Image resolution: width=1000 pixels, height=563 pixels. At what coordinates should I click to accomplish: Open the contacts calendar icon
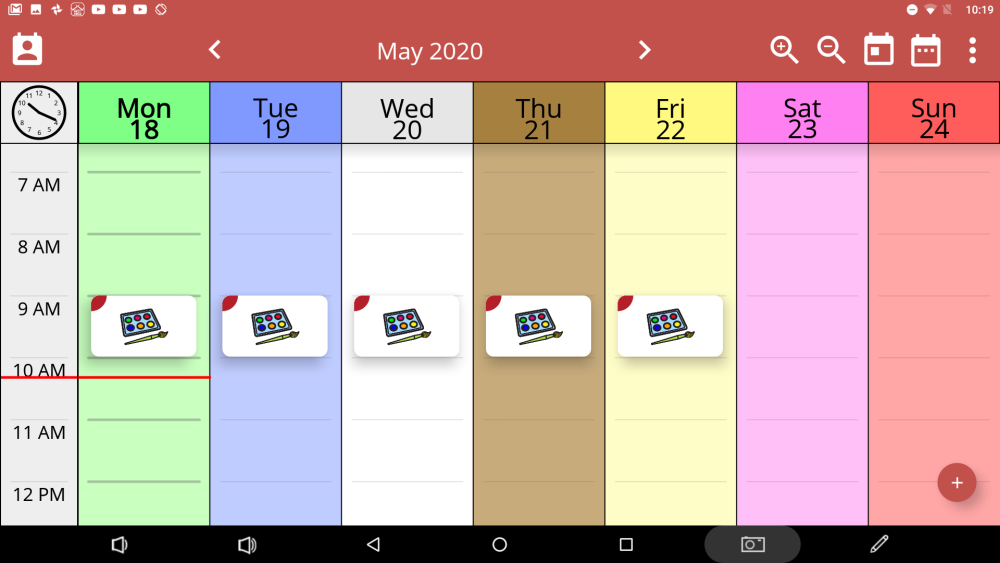coord(27,50)
